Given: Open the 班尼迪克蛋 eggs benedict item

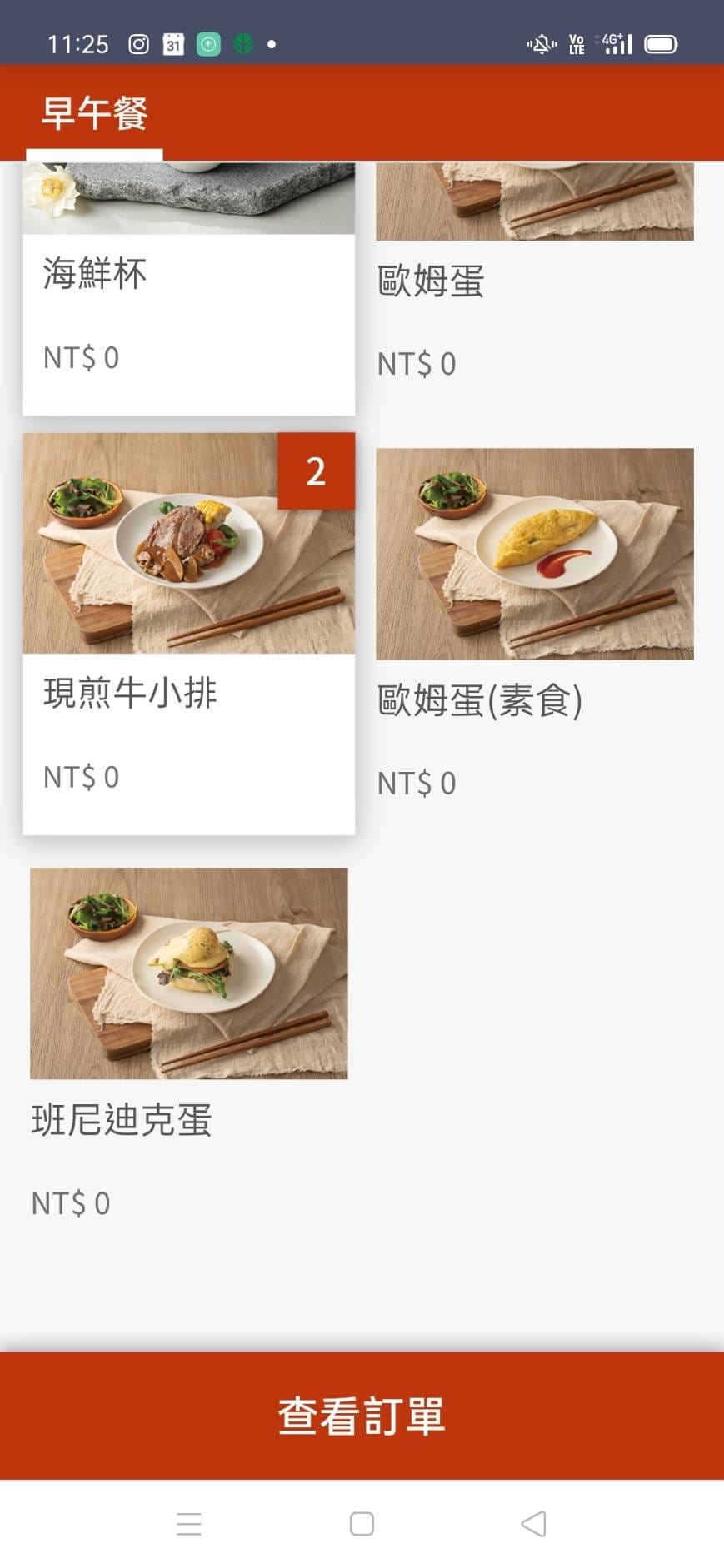Looking at the screenshot, I should [x=189, y=972].
